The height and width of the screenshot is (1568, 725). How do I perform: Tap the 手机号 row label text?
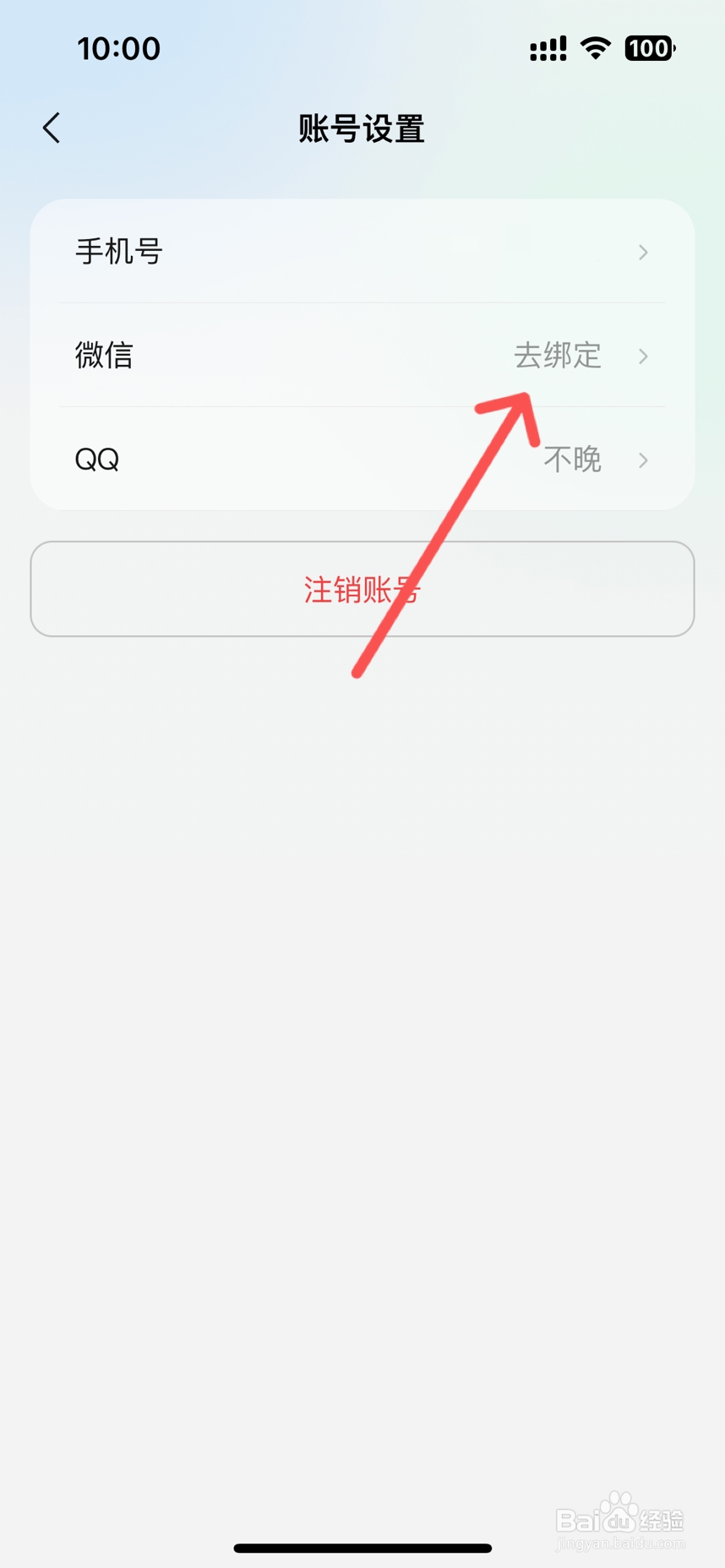(117, 252)
